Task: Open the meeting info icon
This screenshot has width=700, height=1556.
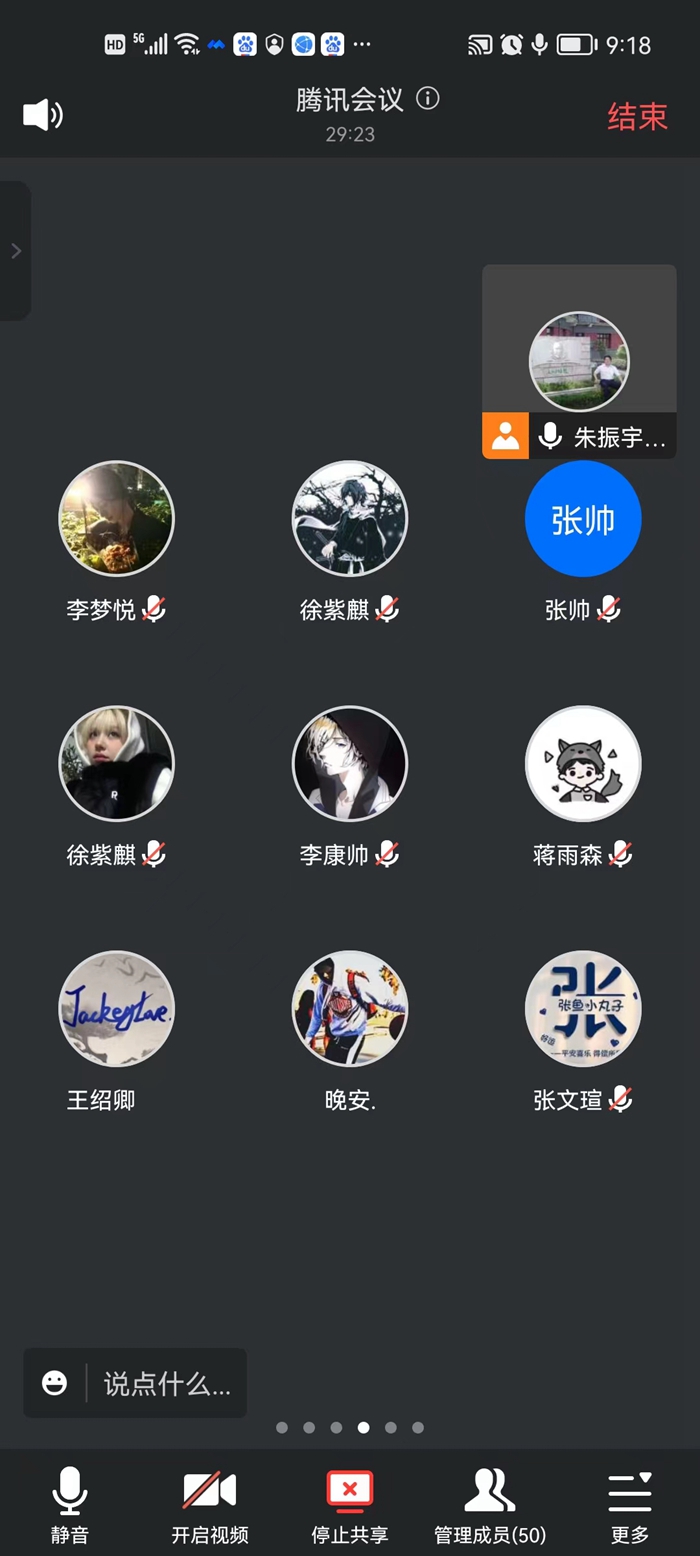Action: click(x=428, y=99)
